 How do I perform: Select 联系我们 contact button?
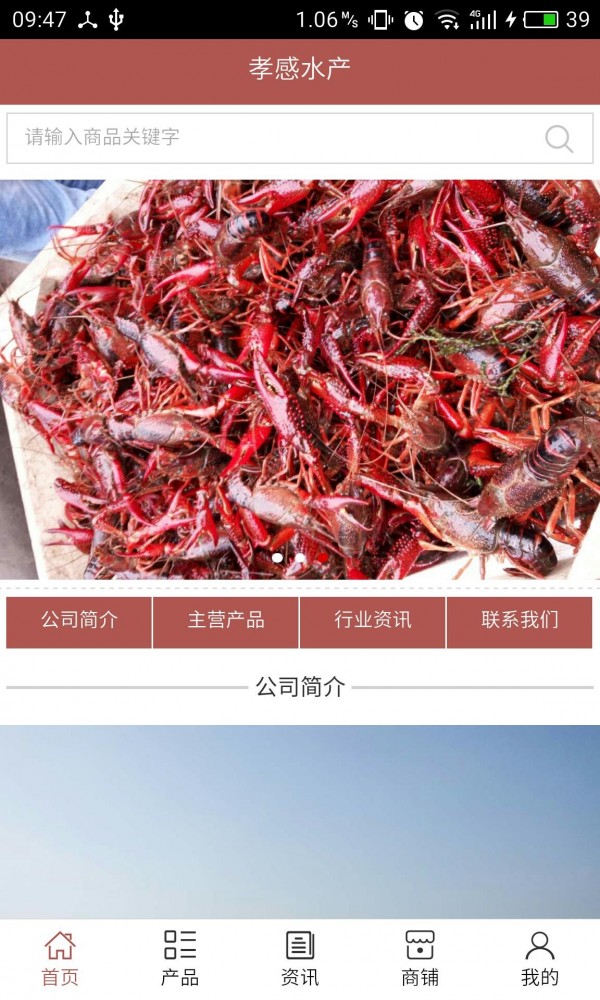(x=520, y=621)
